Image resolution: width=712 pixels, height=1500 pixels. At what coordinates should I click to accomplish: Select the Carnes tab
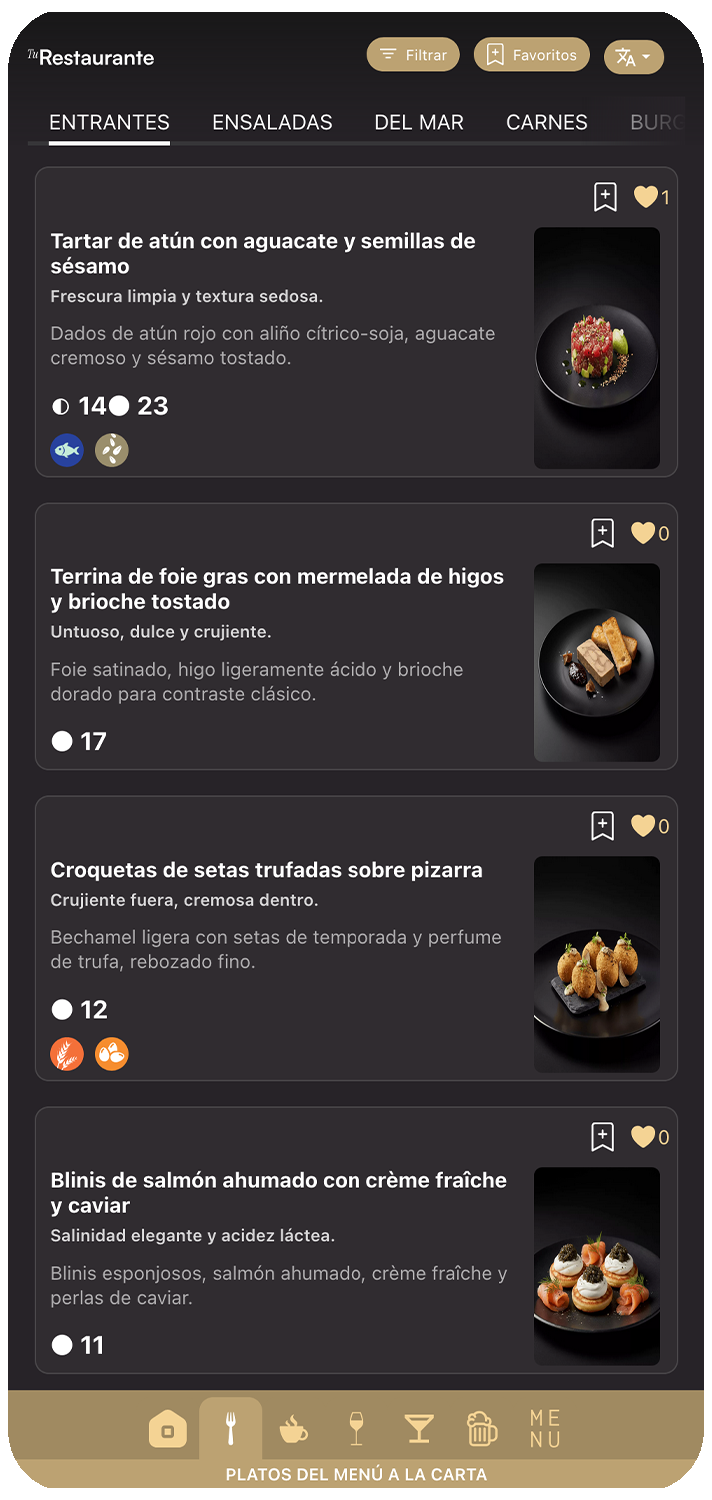[547, 123]
